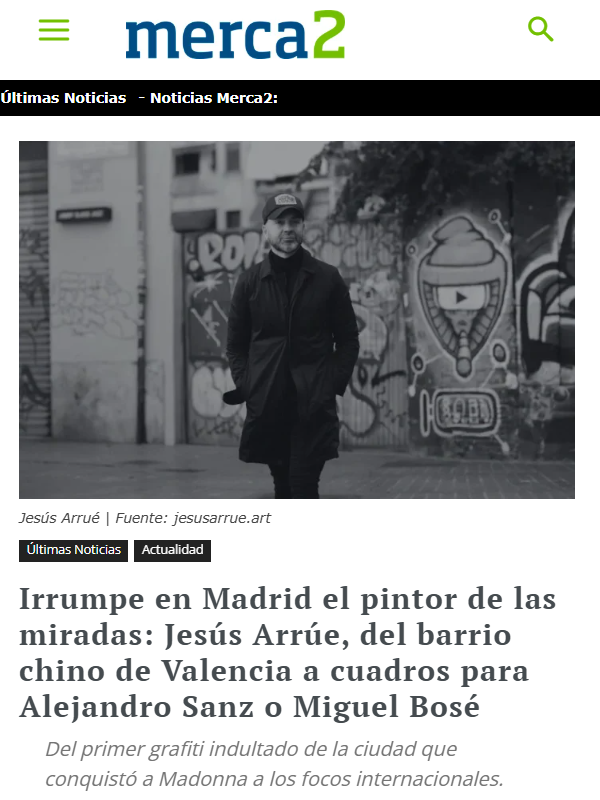Open Últimas Noticias in the black ticker bar

[x=64, y=98]
